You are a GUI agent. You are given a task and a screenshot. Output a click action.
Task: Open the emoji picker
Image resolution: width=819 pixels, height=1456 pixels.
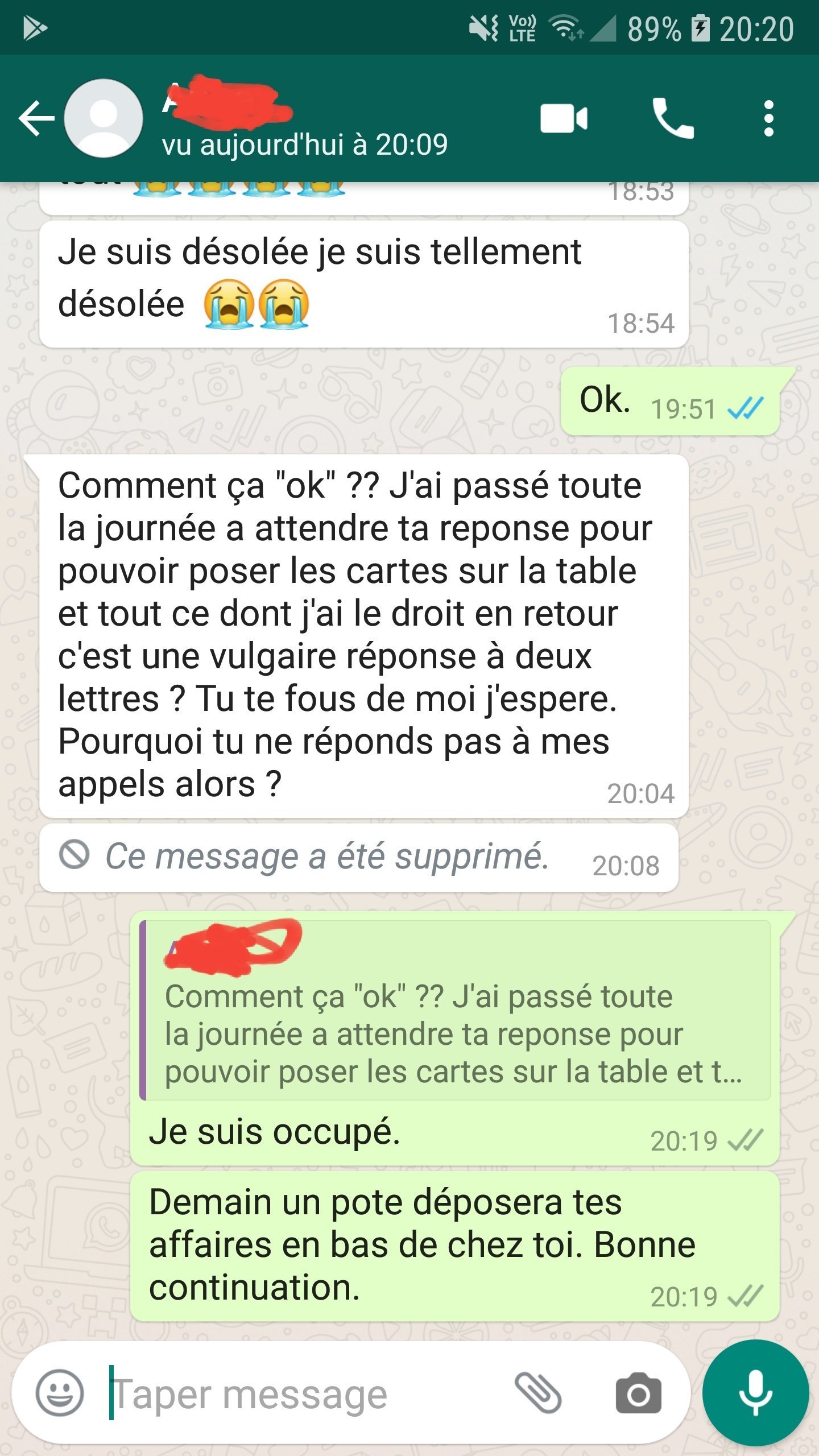[x=60, y=1393]
